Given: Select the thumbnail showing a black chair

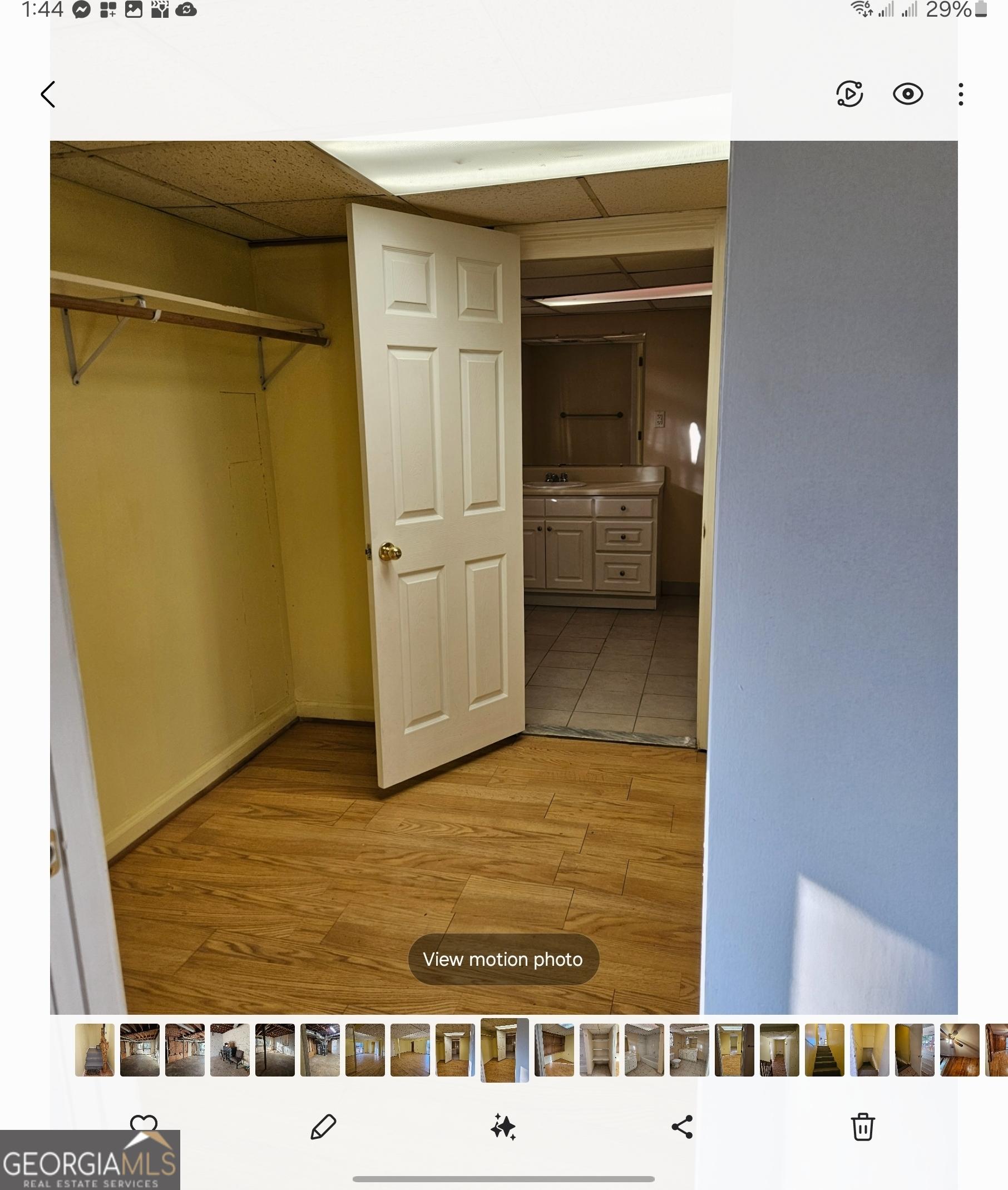Looking at the screenshot, I should [230, 1050].
